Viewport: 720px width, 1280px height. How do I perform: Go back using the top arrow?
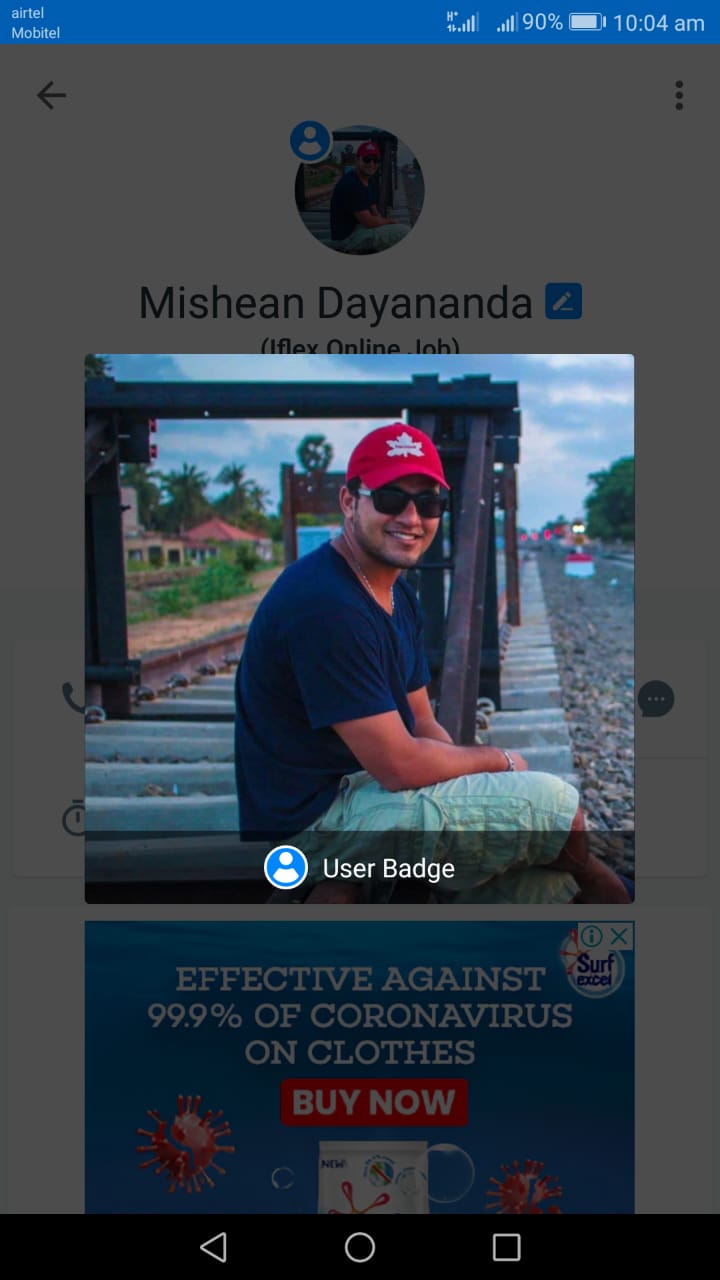click(51, 95)
